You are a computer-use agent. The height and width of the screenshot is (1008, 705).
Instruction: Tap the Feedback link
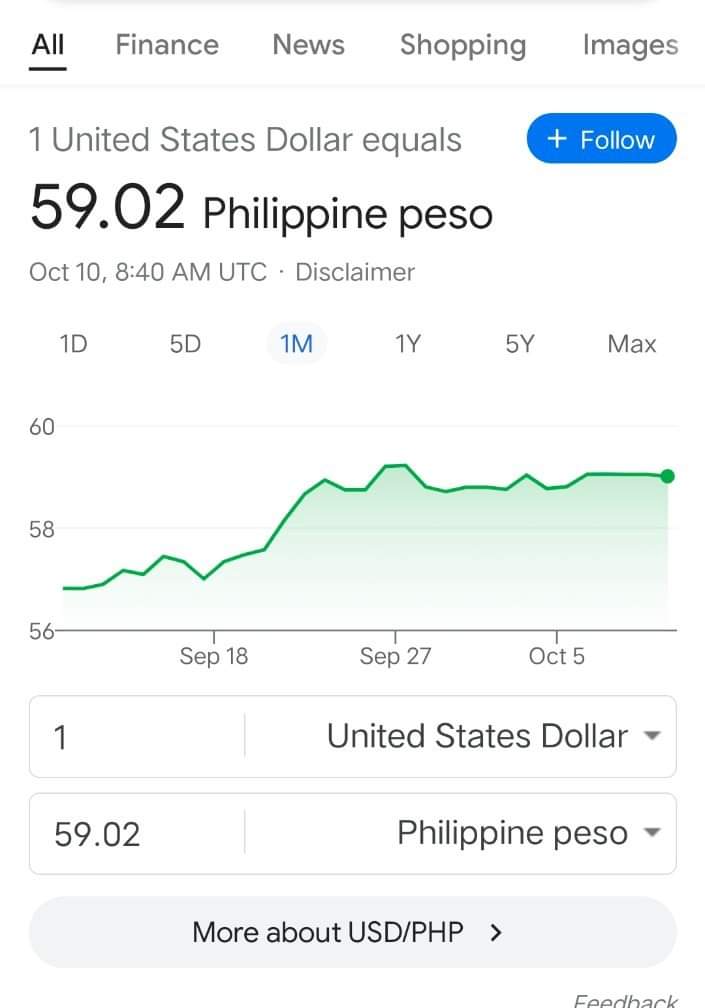tap(625, 1000)
